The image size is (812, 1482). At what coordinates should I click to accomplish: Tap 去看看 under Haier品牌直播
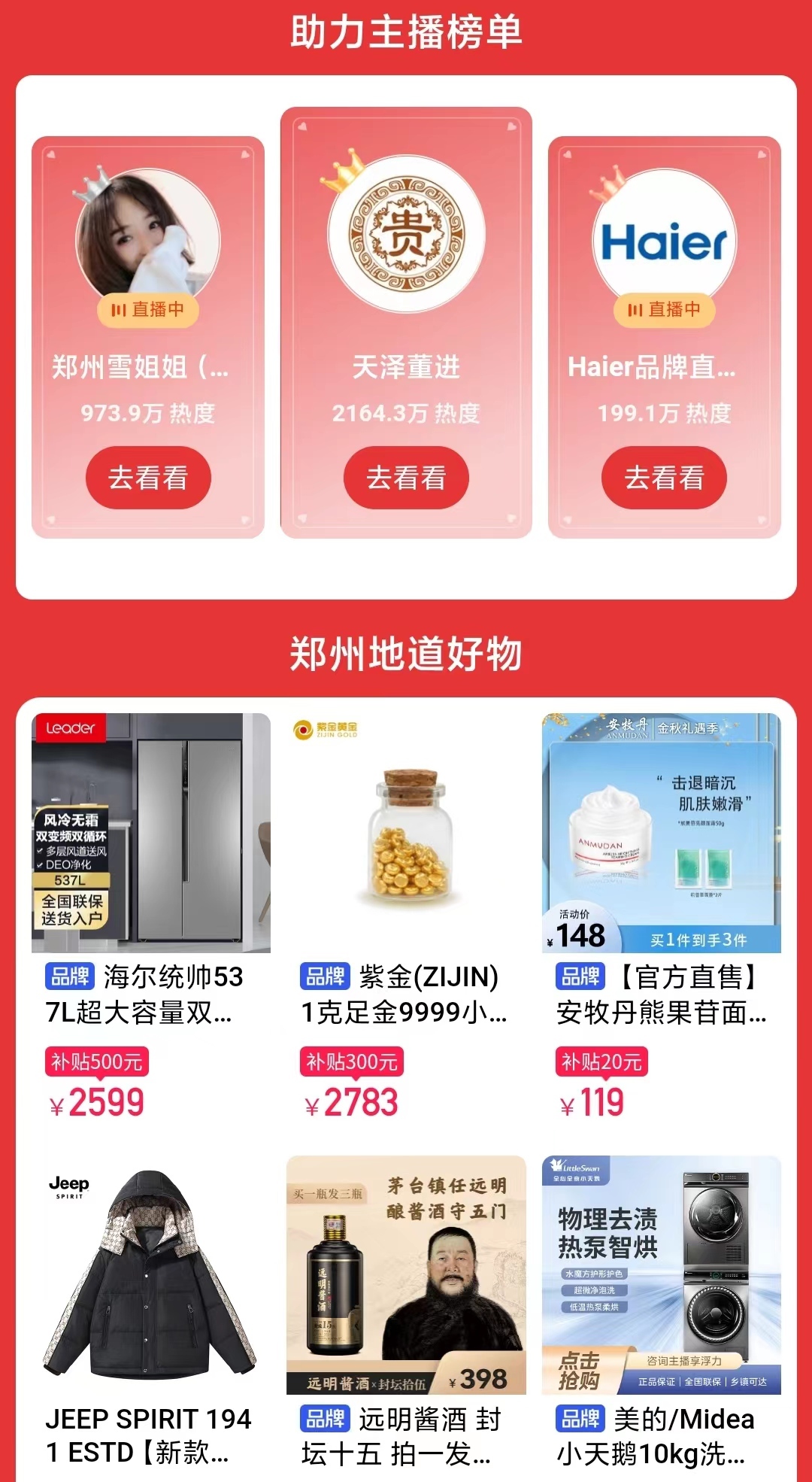click(664, 478)
